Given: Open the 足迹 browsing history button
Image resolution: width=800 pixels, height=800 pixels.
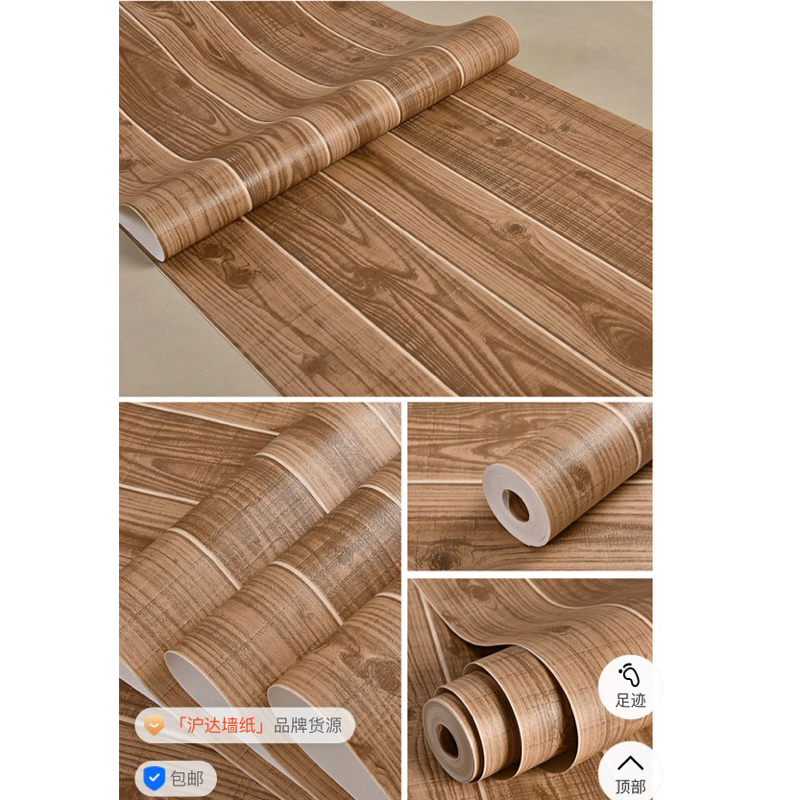Looking at the screenshot, I should point(630,687).
